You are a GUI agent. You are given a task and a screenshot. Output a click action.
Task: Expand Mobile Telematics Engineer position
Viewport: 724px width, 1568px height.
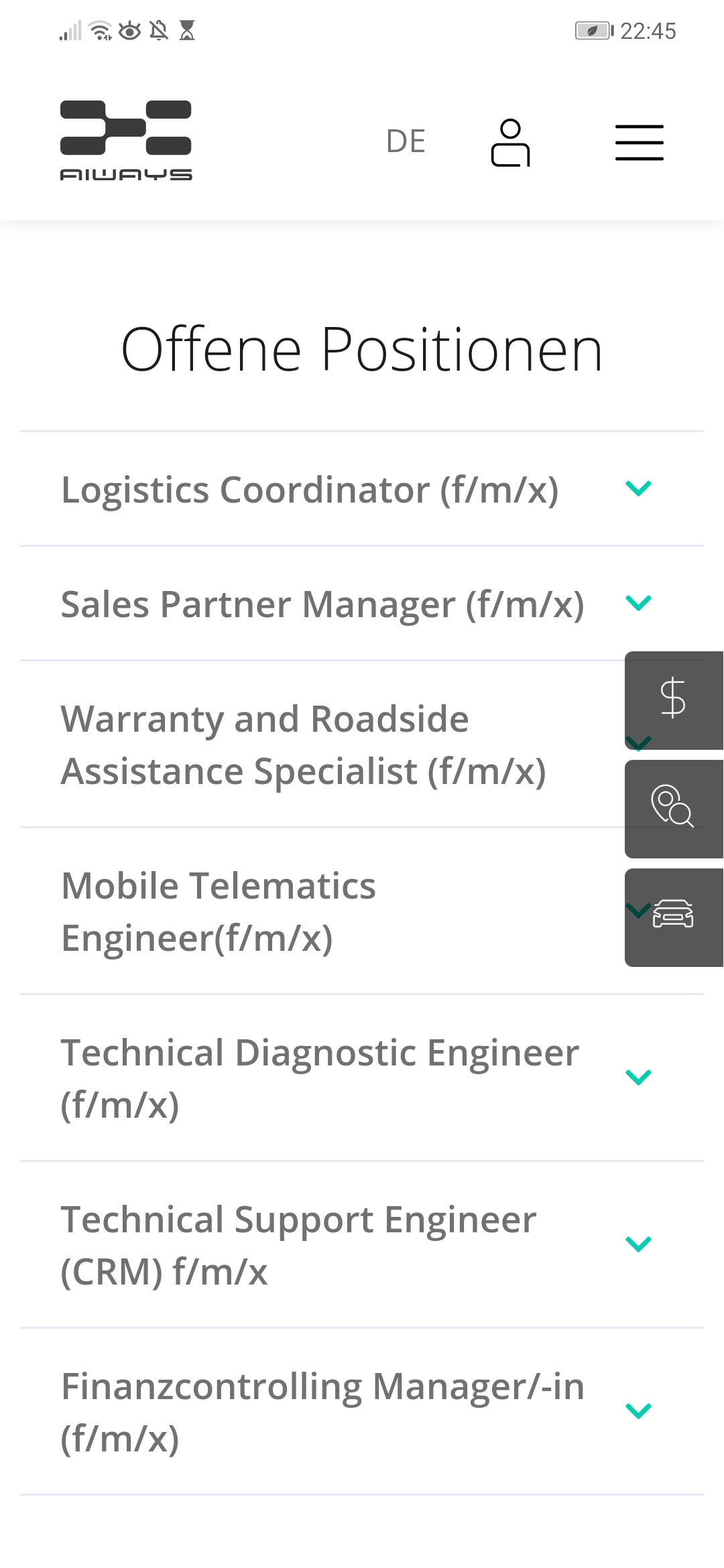(x=322, y=911)
